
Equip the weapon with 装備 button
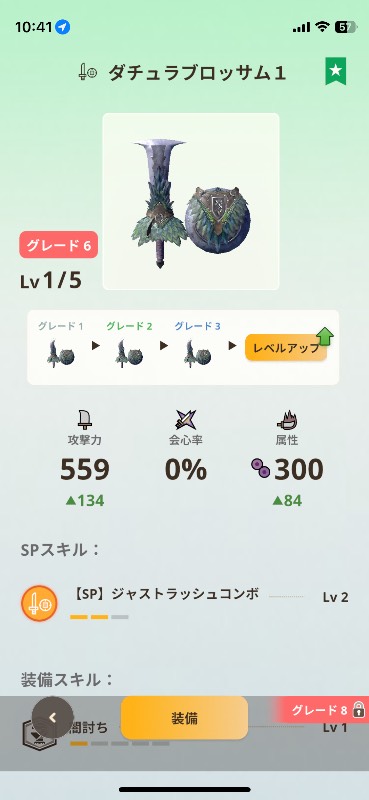tap(184, 718)
